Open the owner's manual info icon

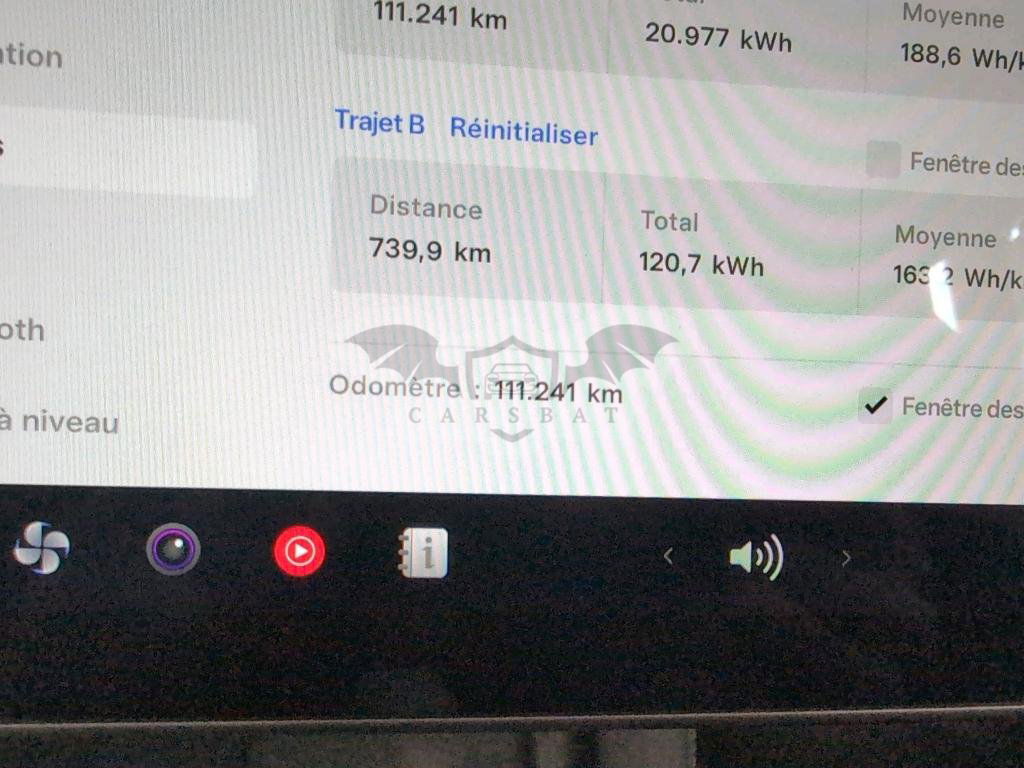click(x=423, y=553)
